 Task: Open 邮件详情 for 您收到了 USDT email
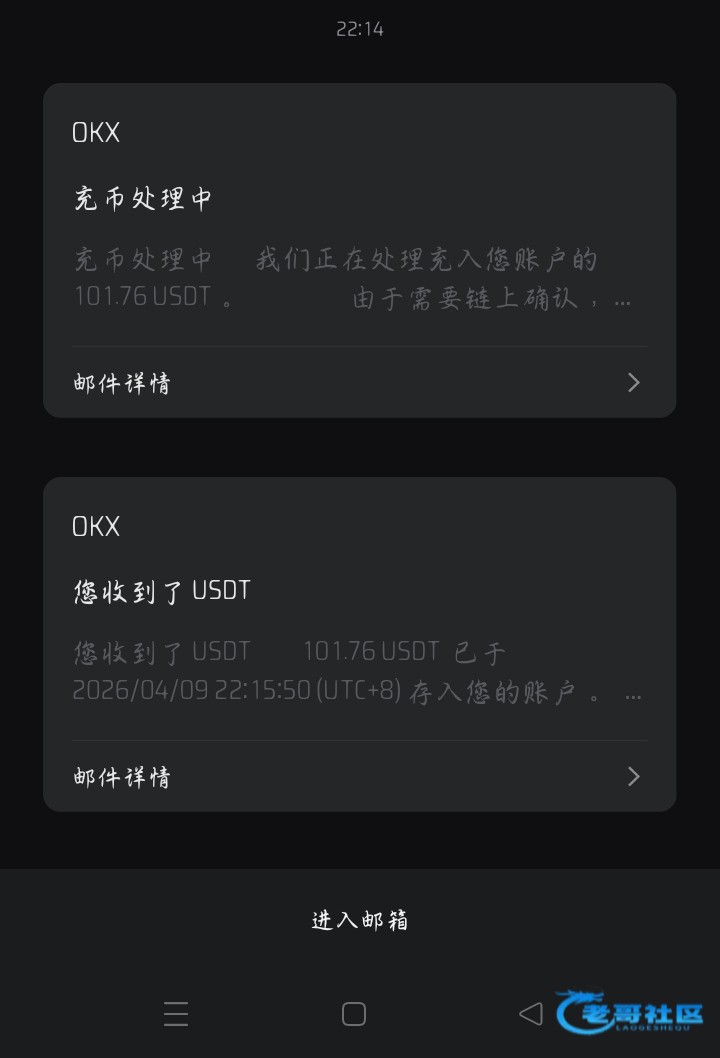click(358, 777)
